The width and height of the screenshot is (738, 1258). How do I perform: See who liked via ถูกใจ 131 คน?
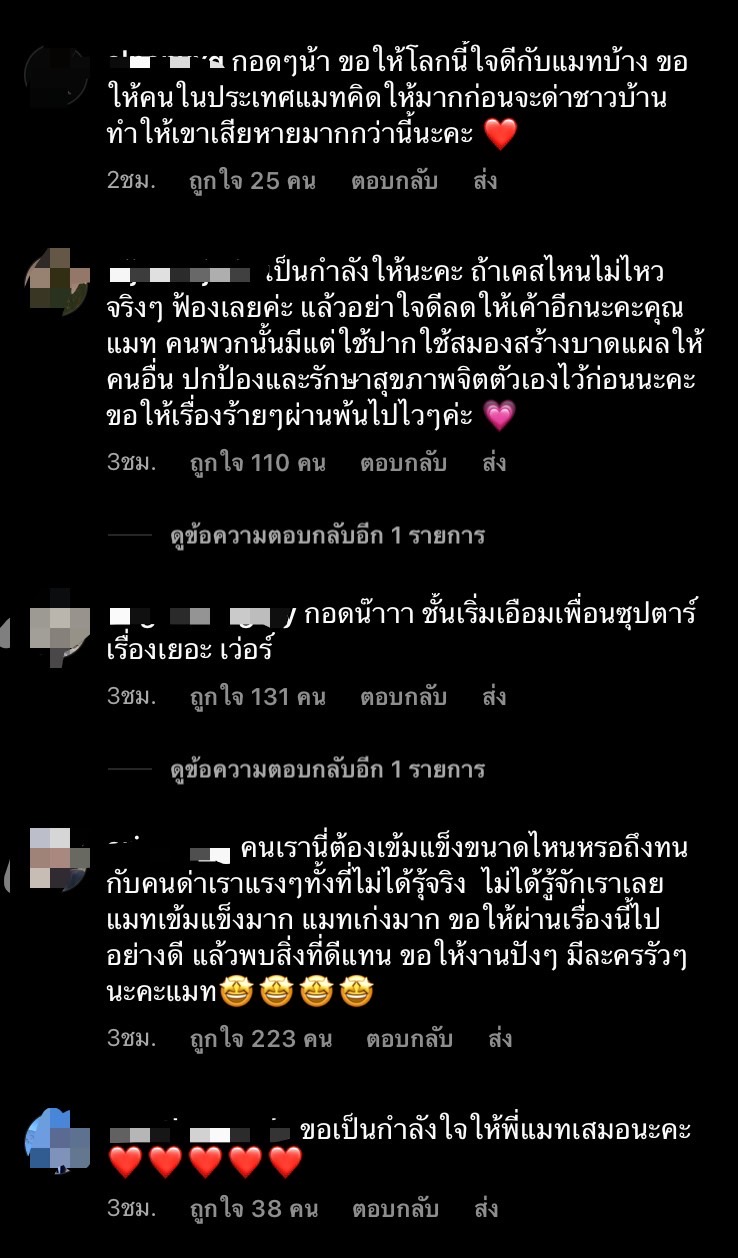click(258, 697)
